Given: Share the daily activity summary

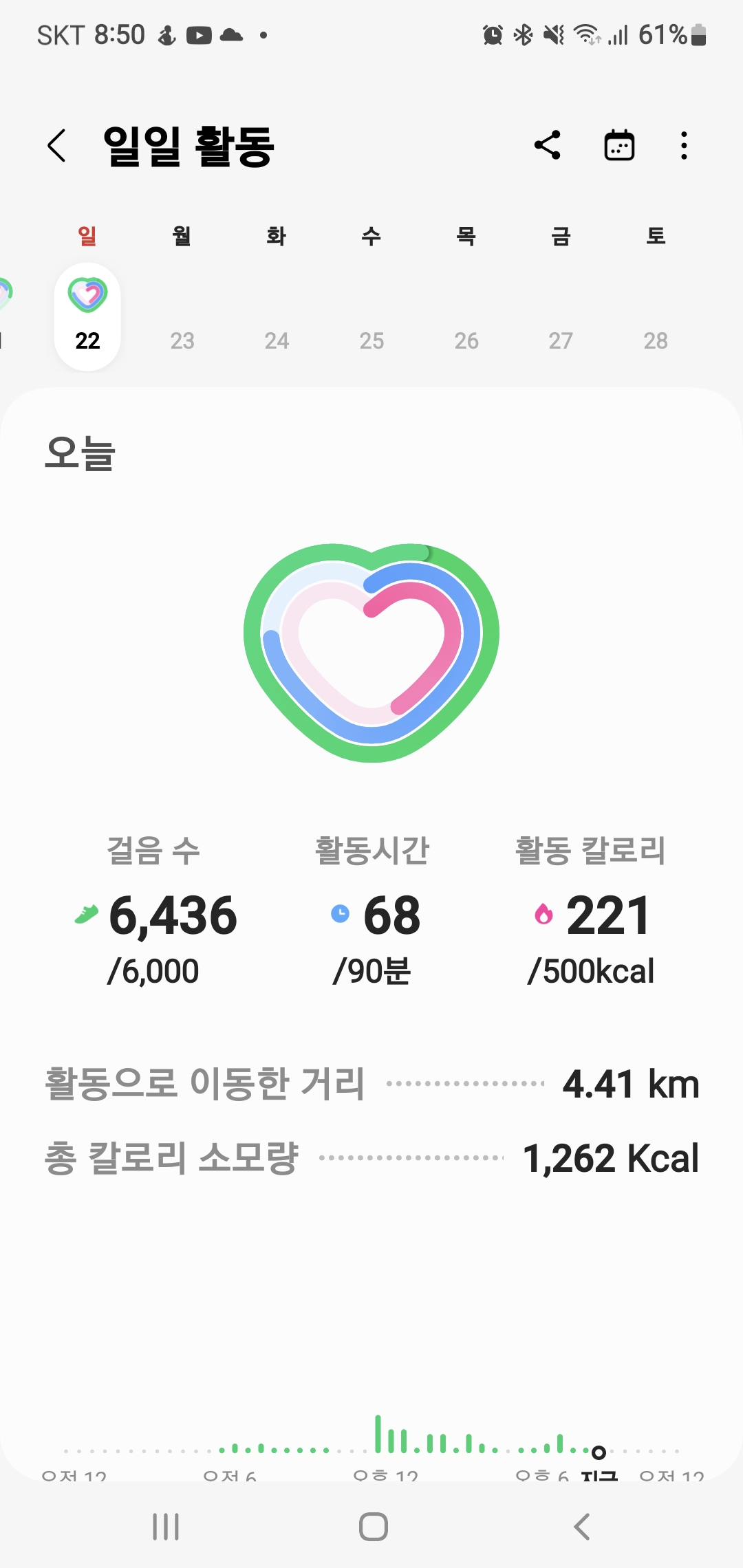Looking at the screenshot, I should click(x=548, y=145).
